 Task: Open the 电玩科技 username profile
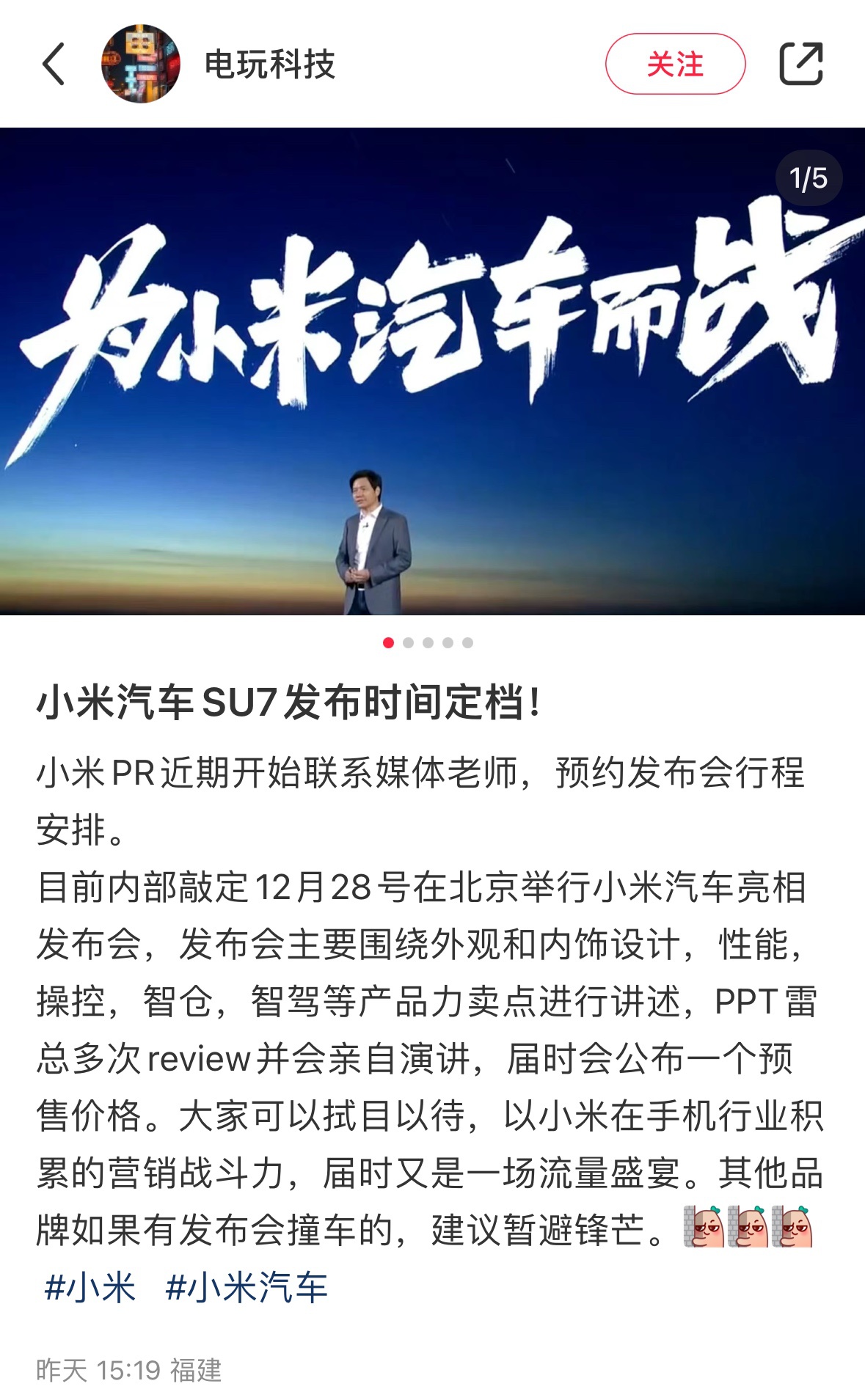269,65
